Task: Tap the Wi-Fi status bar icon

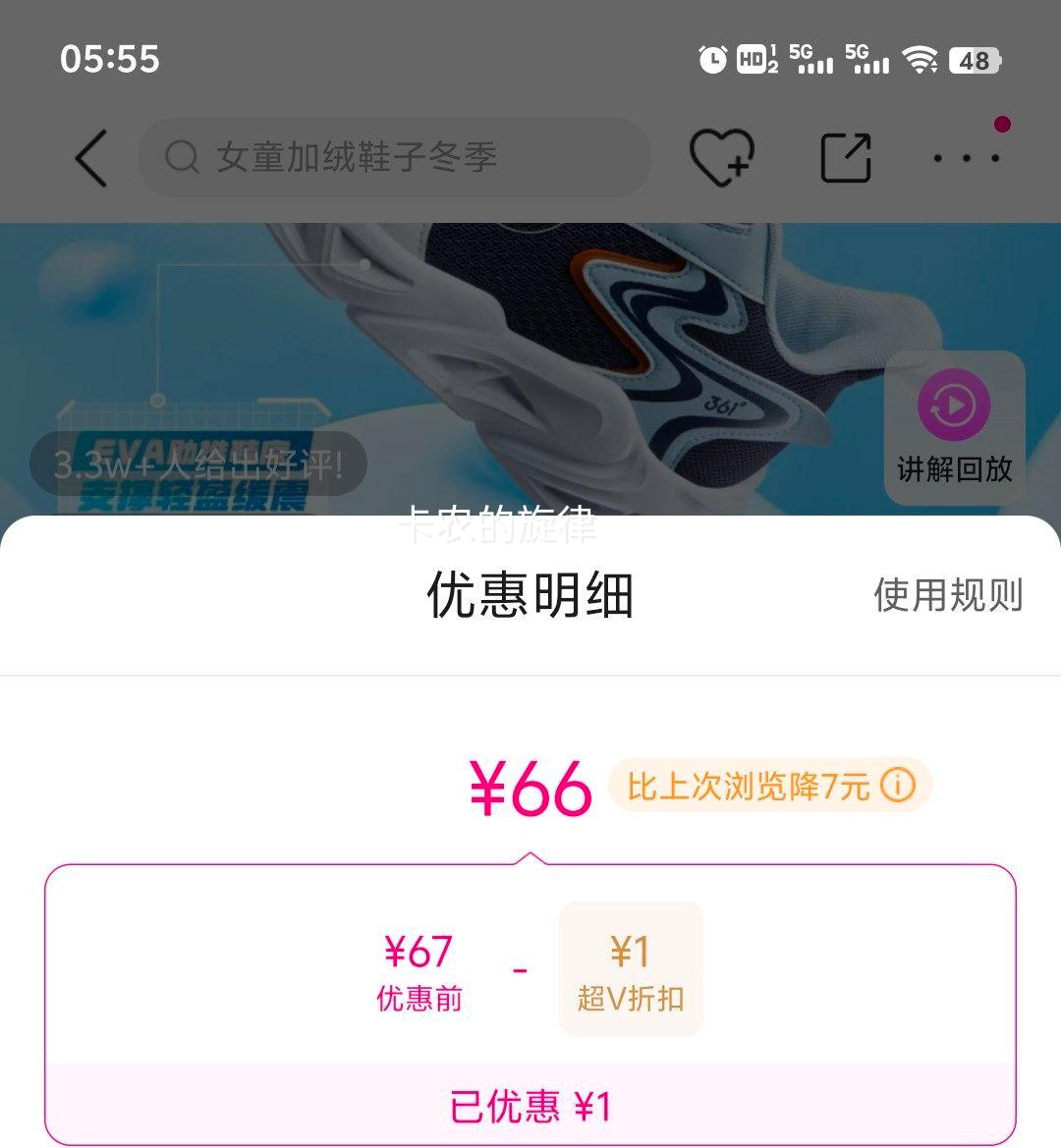Action: (x=919, y=59)
